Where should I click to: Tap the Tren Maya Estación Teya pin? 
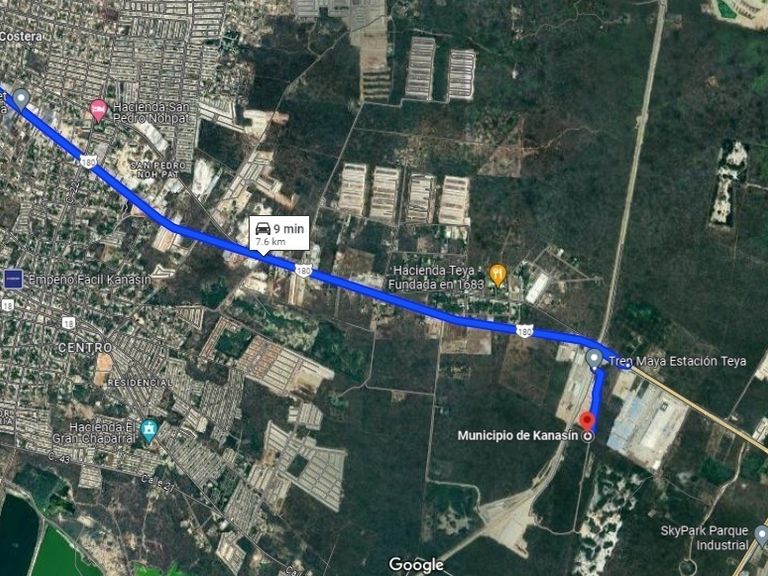(594, 359)
